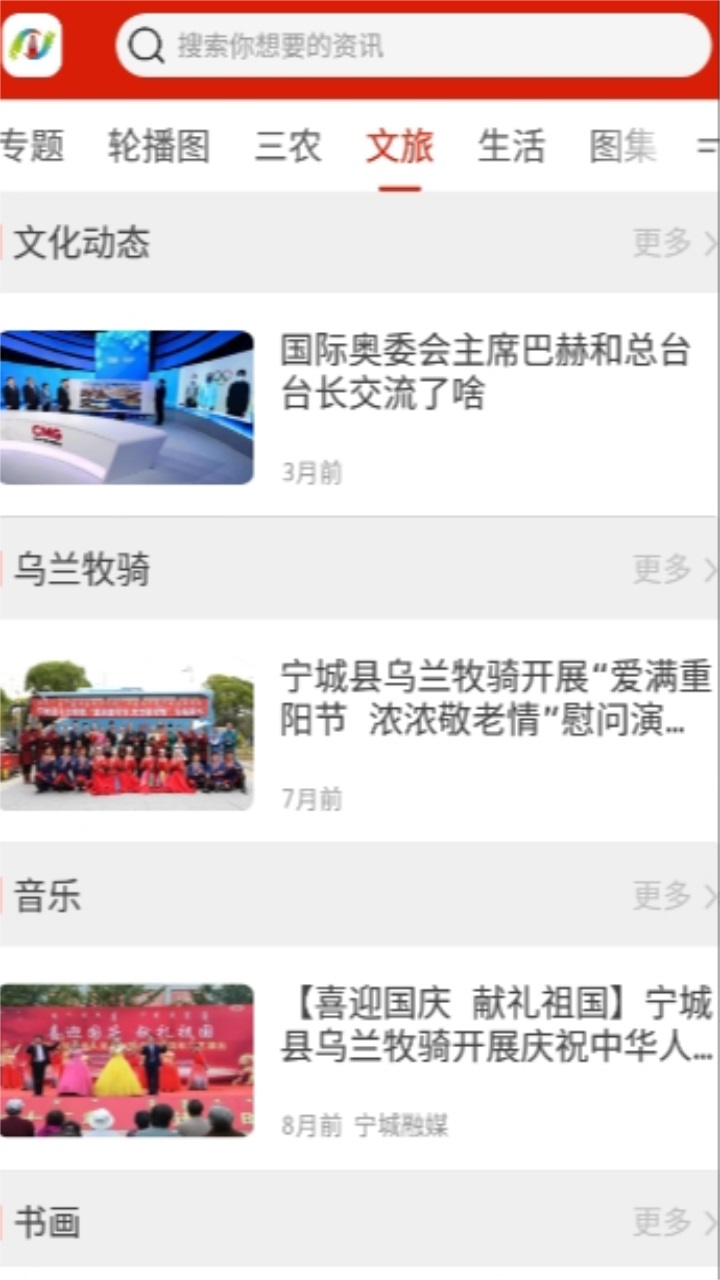View more under 音乐
This screenshot has height=1280, width=720.
coord(673,895)
